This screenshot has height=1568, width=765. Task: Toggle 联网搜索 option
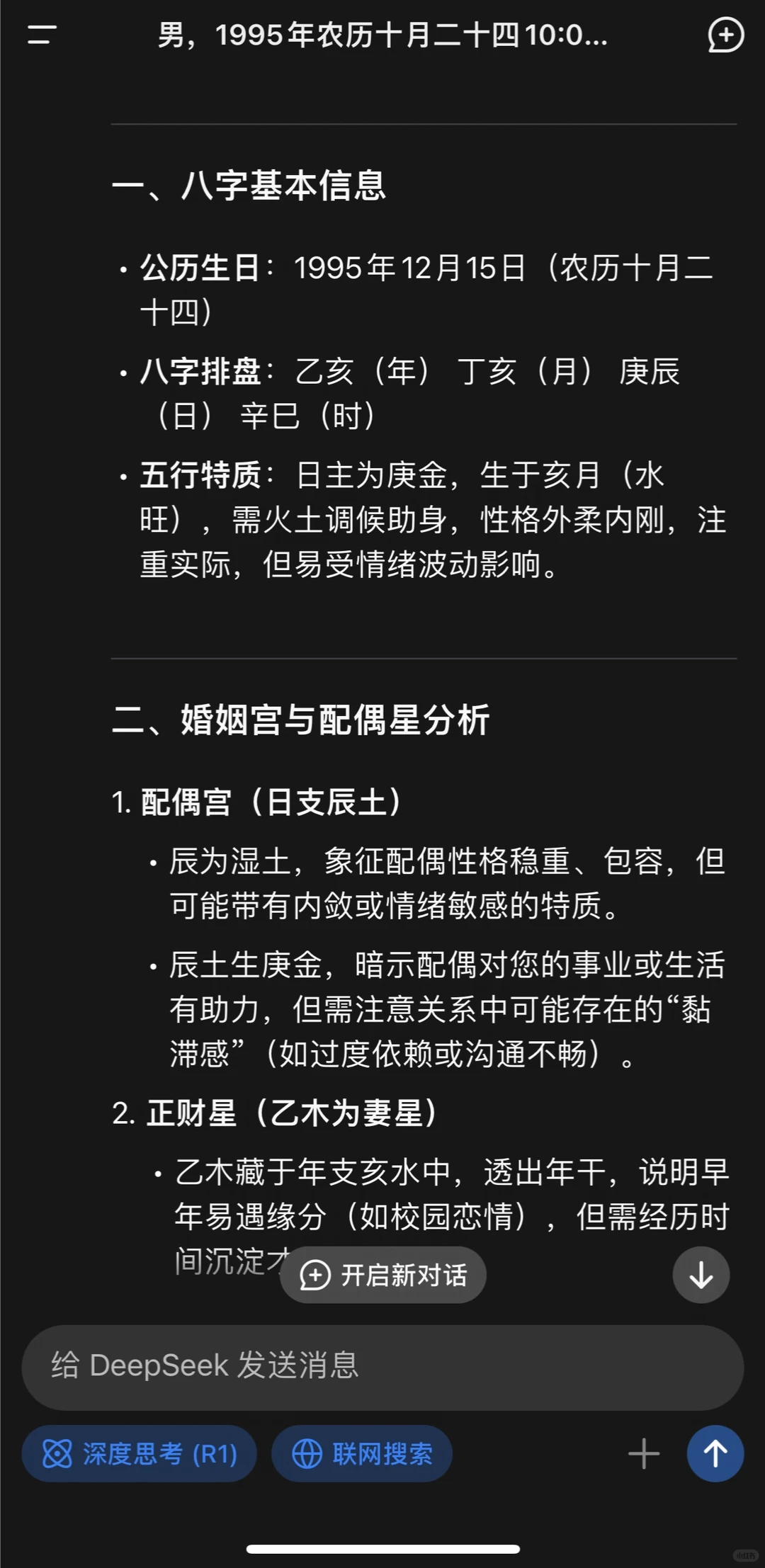tap(362, 1453)
